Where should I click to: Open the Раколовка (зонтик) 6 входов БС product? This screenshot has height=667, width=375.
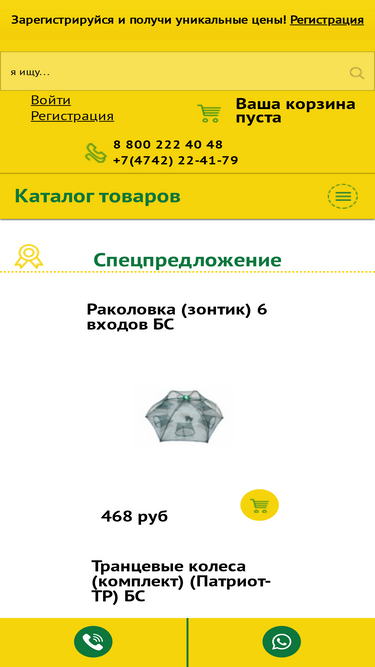(x=177, y=317)
